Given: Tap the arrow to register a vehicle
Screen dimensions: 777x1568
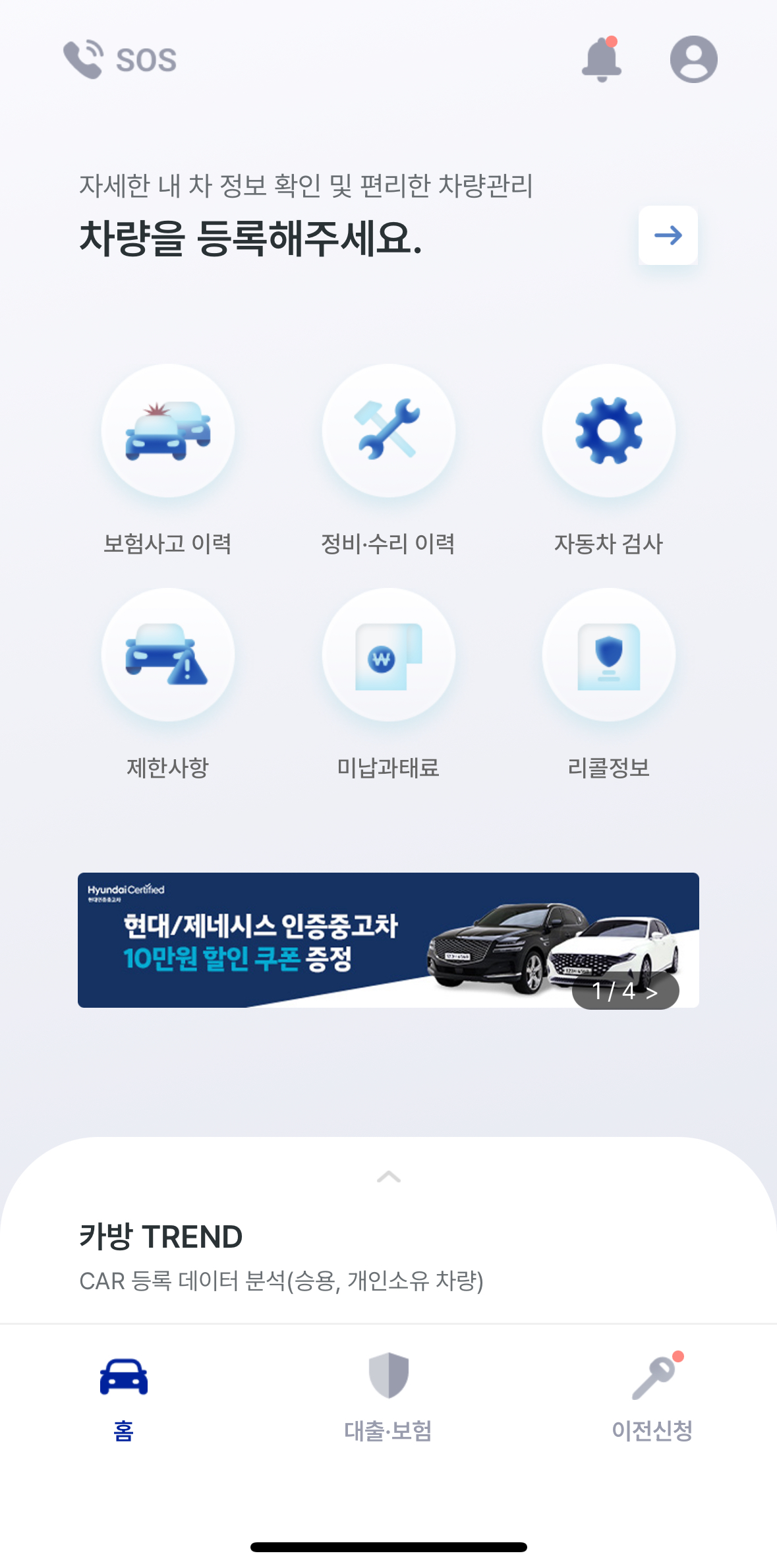Looking at the screenshot, I should (x=668, y=235).
